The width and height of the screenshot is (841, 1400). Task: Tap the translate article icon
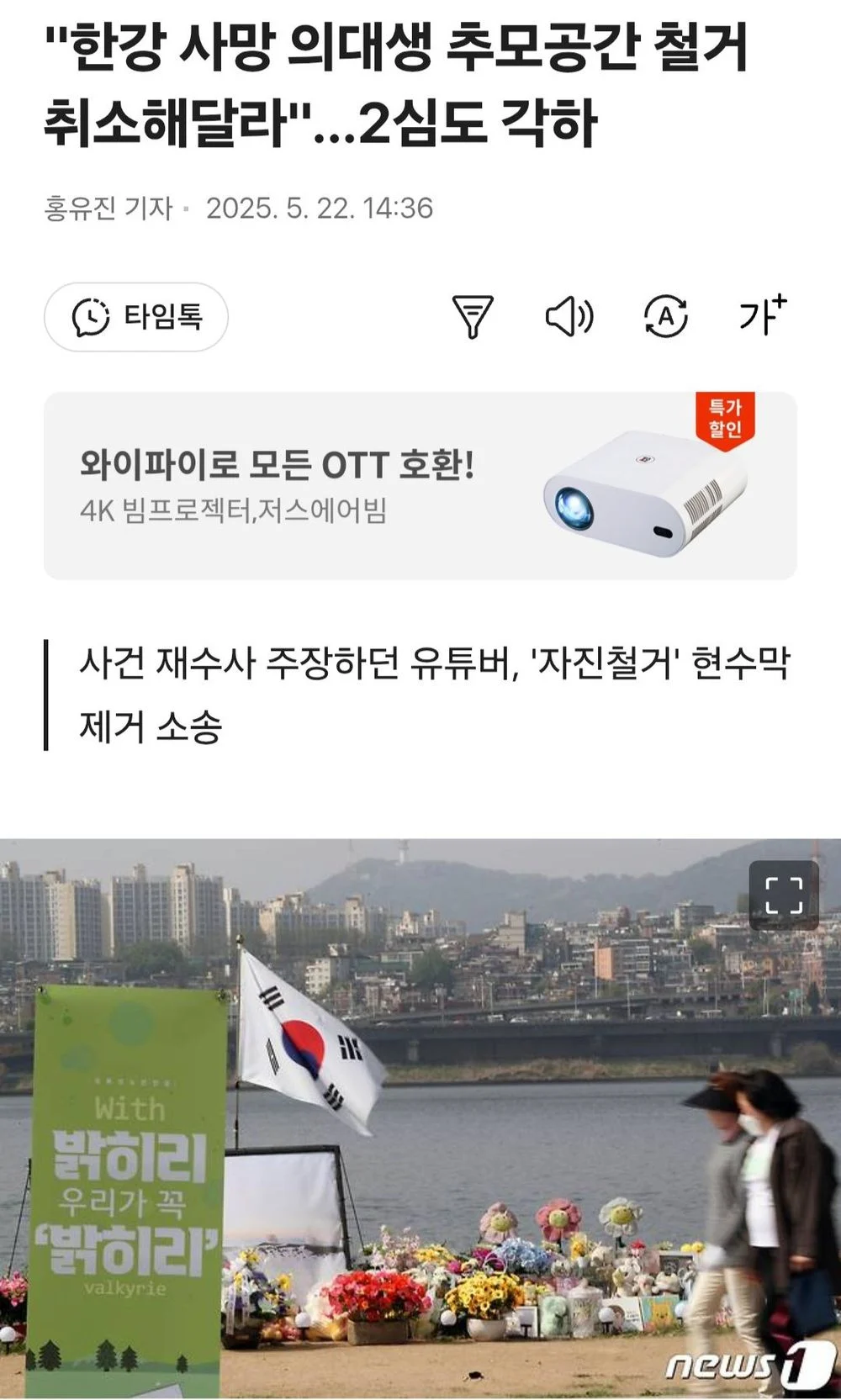tap(665, 317)
